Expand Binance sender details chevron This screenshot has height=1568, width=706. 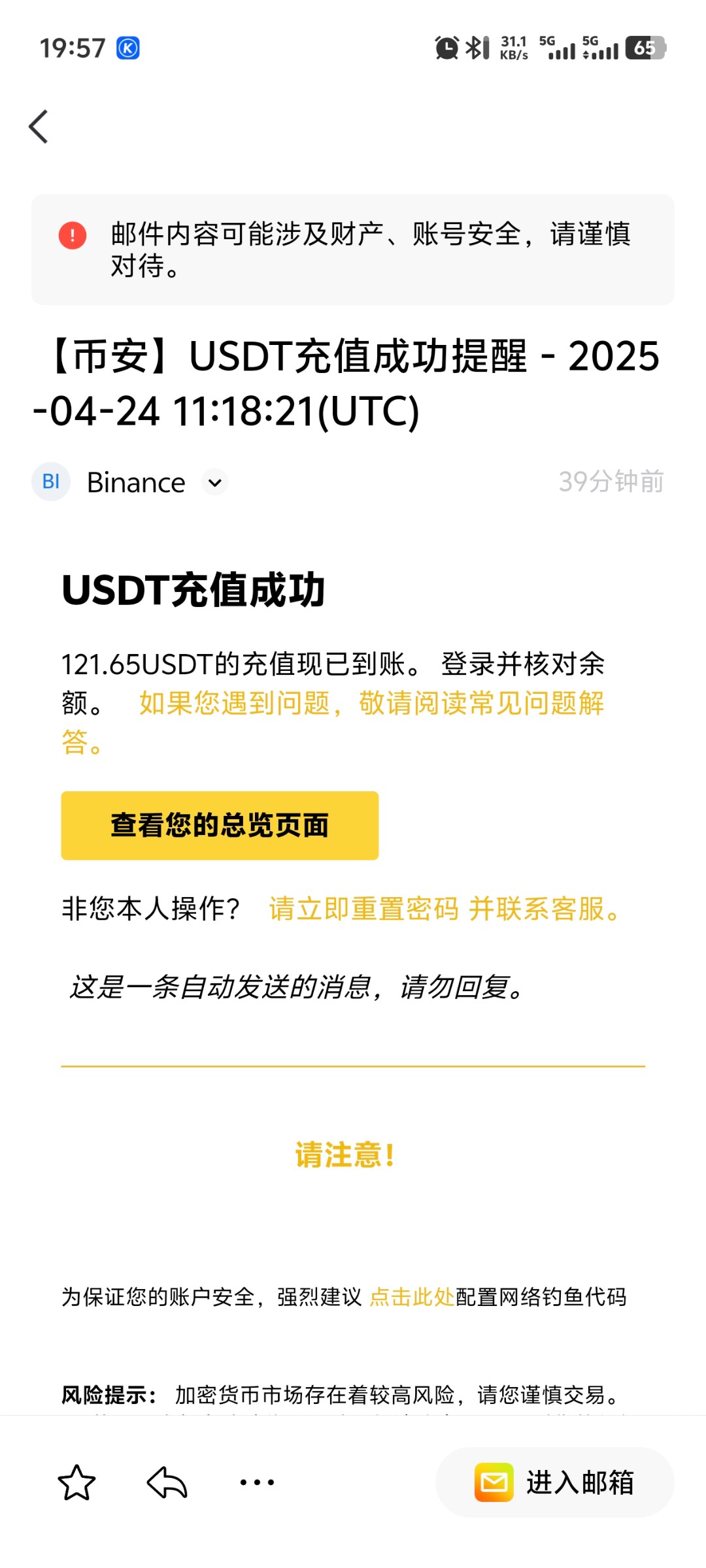(x=215, y=483)
